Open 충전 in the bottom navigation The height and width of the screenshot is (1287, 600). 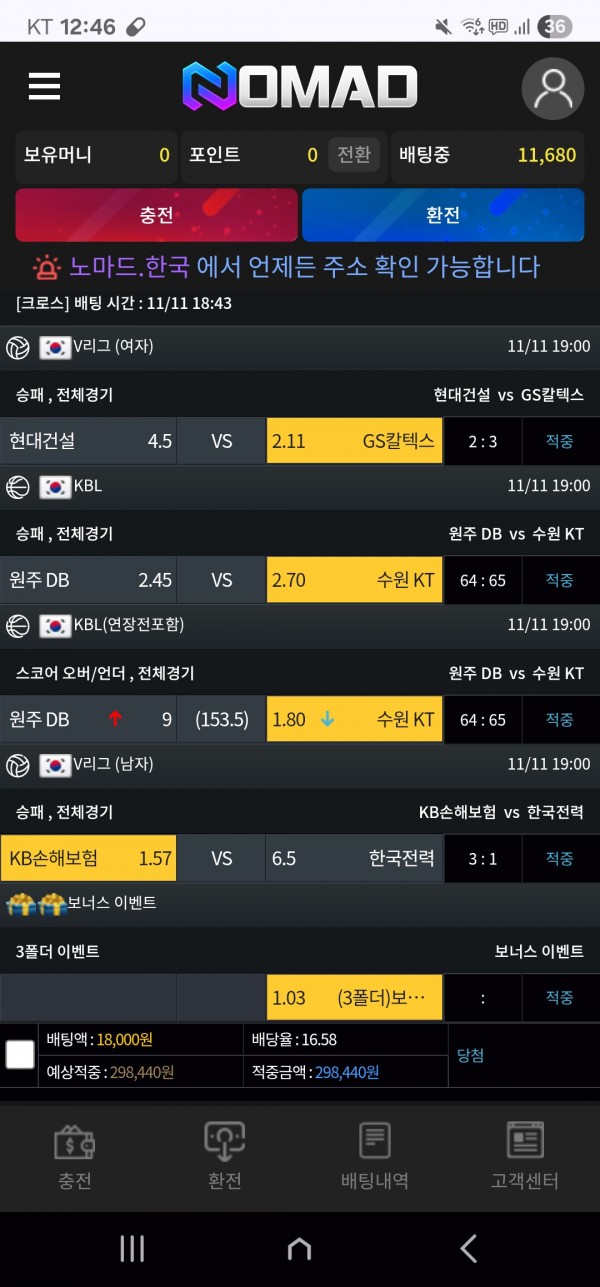click(75, 1157)
